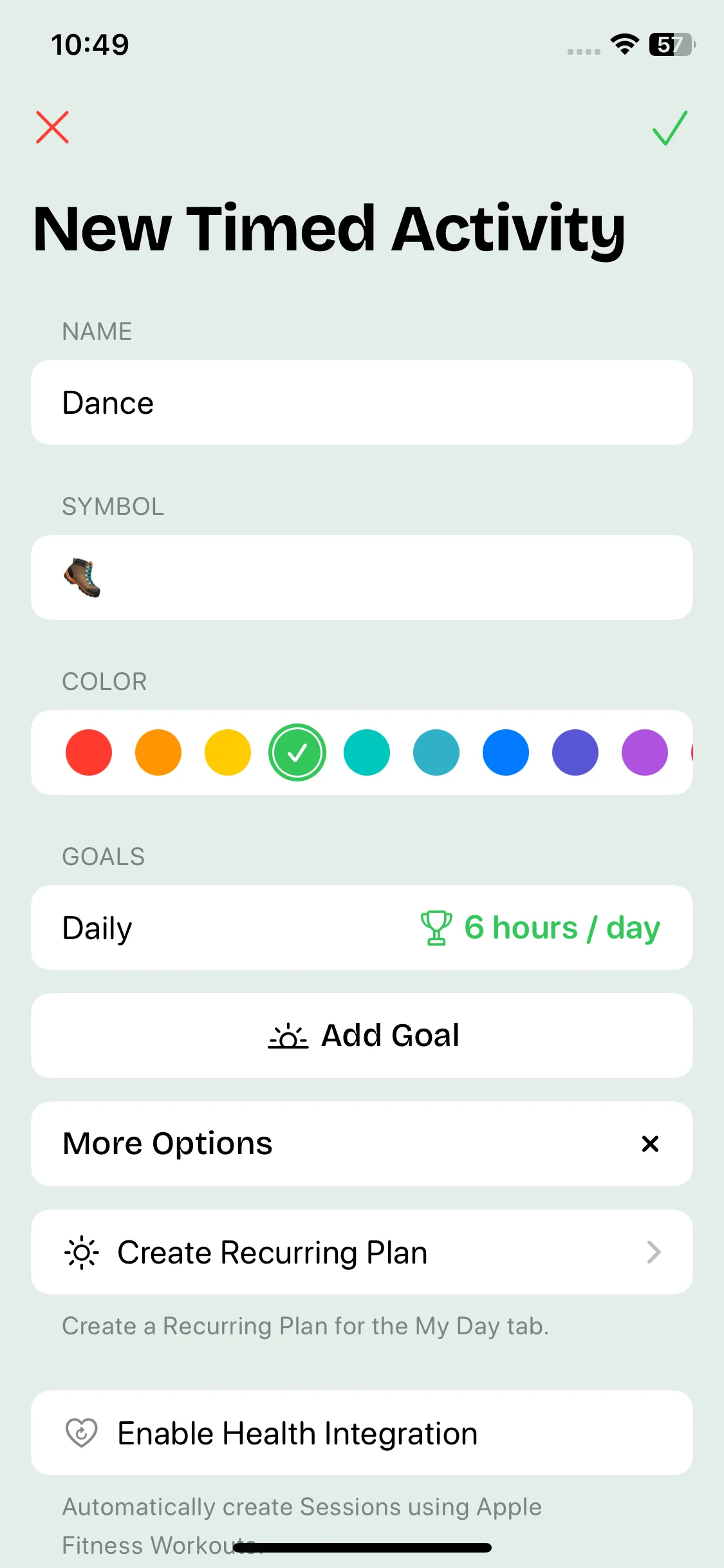
Task: Choose the yellow color swatch
Action: pyautogui.click(x=228, y=752)
